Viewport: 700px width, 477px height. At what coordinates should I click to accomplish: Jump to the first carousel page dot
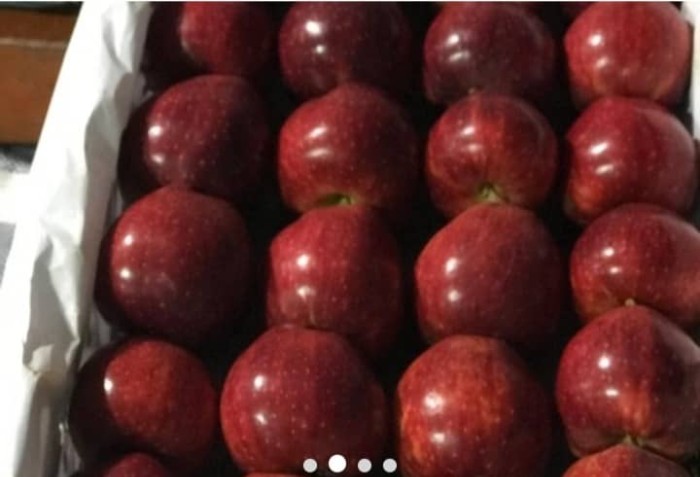coord(310,465)
